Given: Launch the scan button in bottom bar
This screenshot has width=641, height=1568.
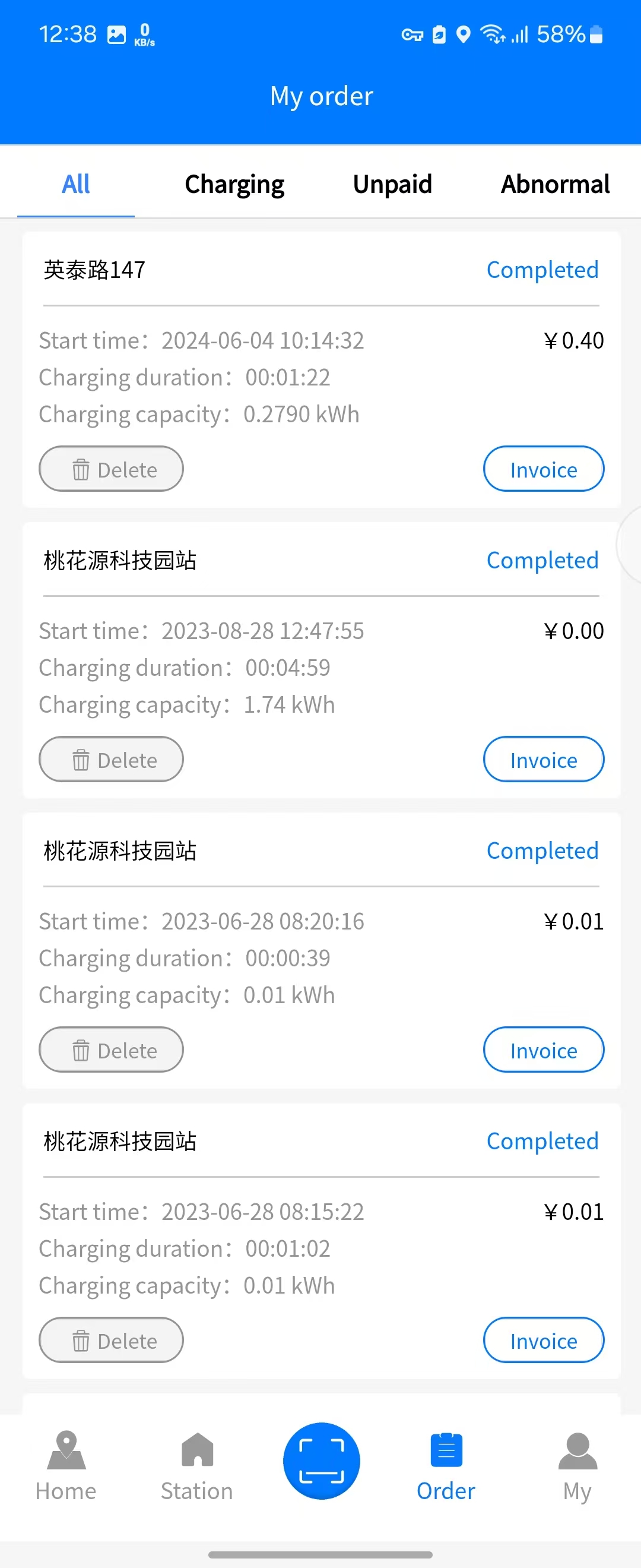Looking at the screenshot, I should (321, 1461).
